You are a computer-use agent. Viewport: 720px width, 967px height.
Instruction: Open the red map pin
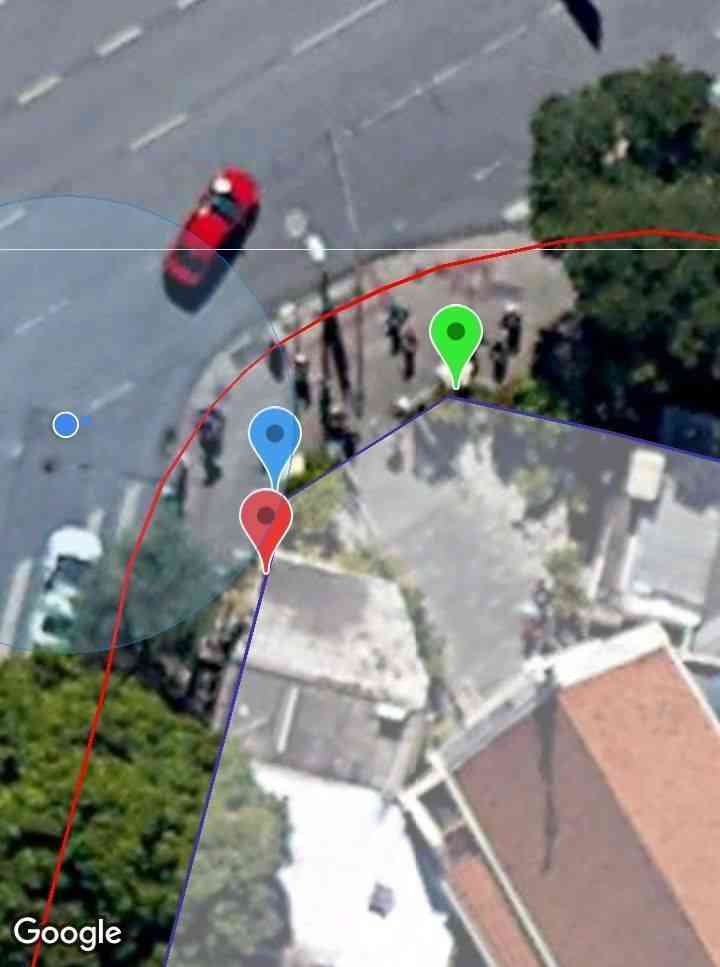tap(266, 519)
